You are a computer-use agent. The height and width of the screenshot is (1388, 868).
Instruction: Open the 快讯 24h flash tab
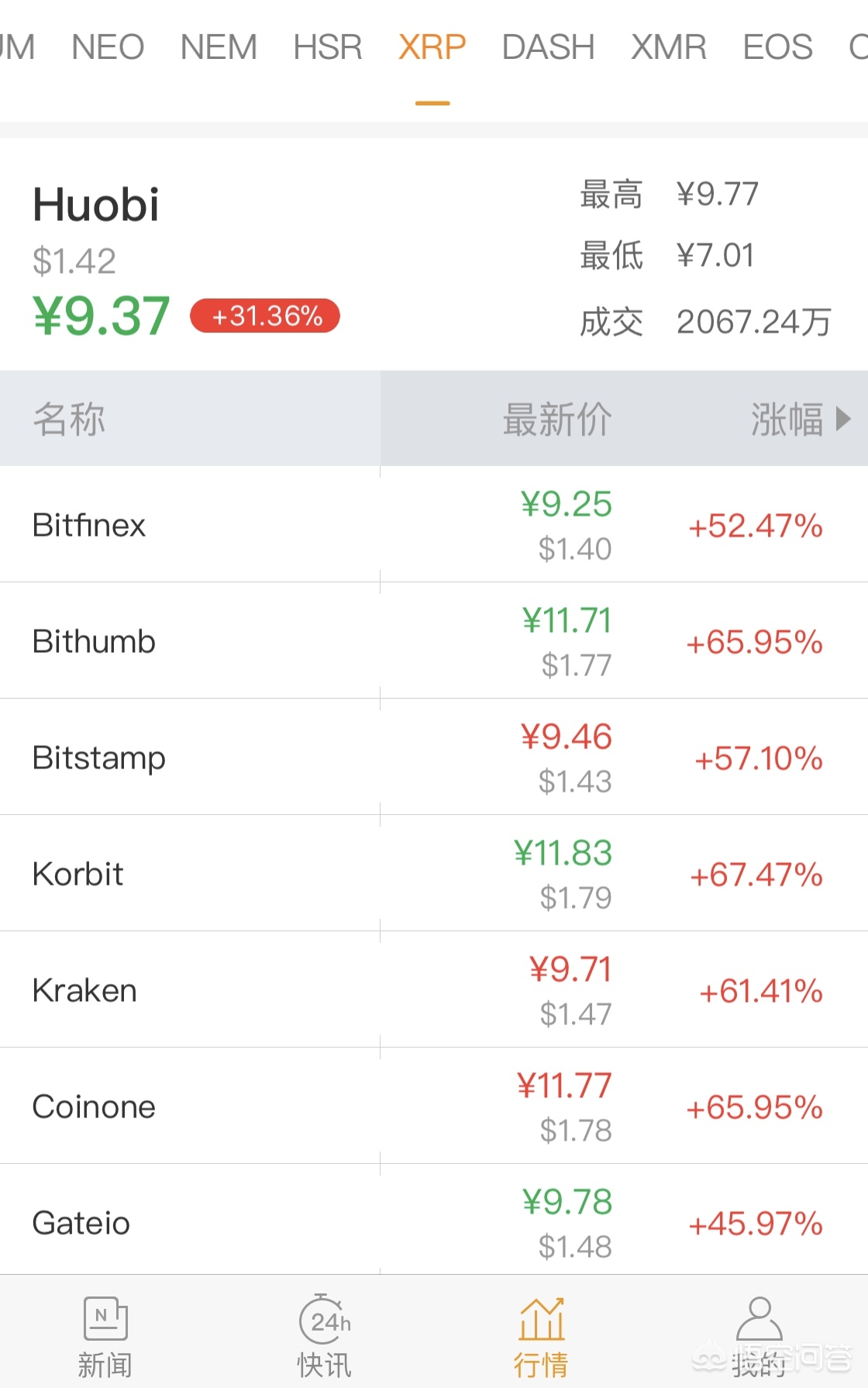tap(325, 1336)
